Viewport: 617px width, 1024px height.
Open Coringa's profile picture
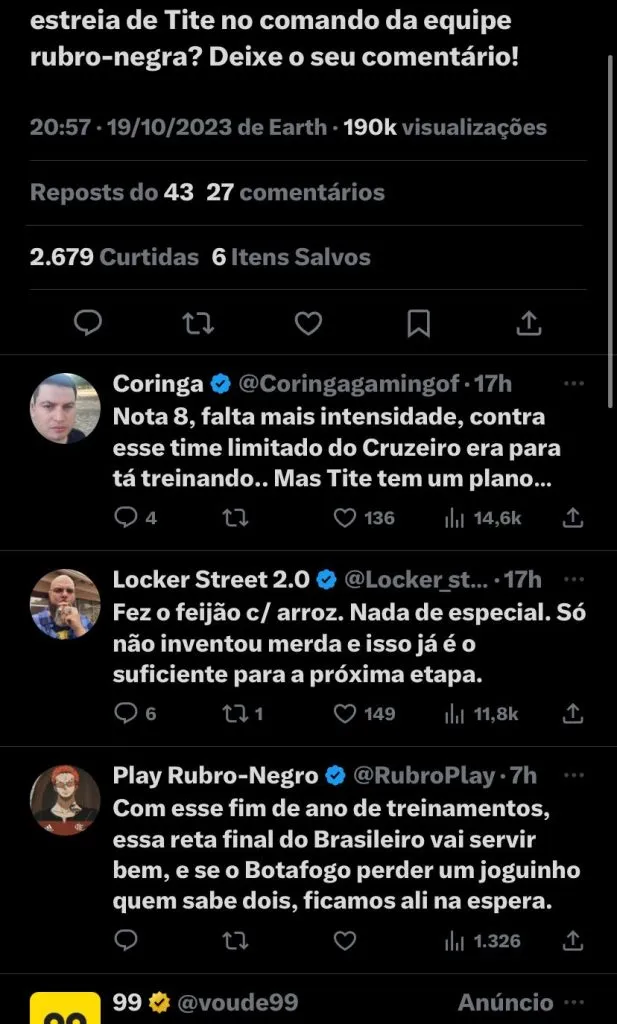tap(65, 408)
